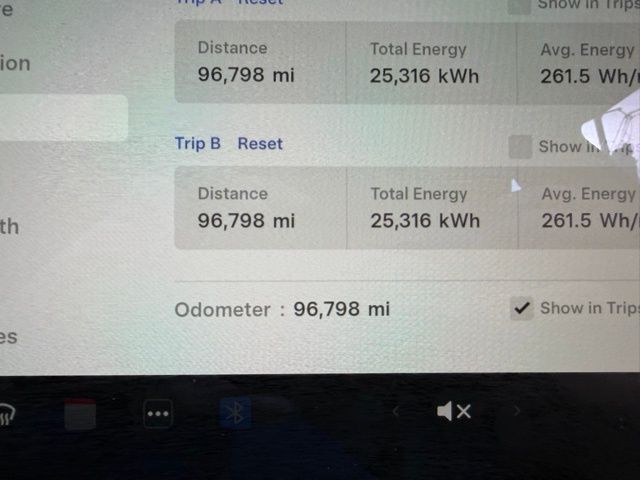Tap the volume down arrow

tap(396, 411)
